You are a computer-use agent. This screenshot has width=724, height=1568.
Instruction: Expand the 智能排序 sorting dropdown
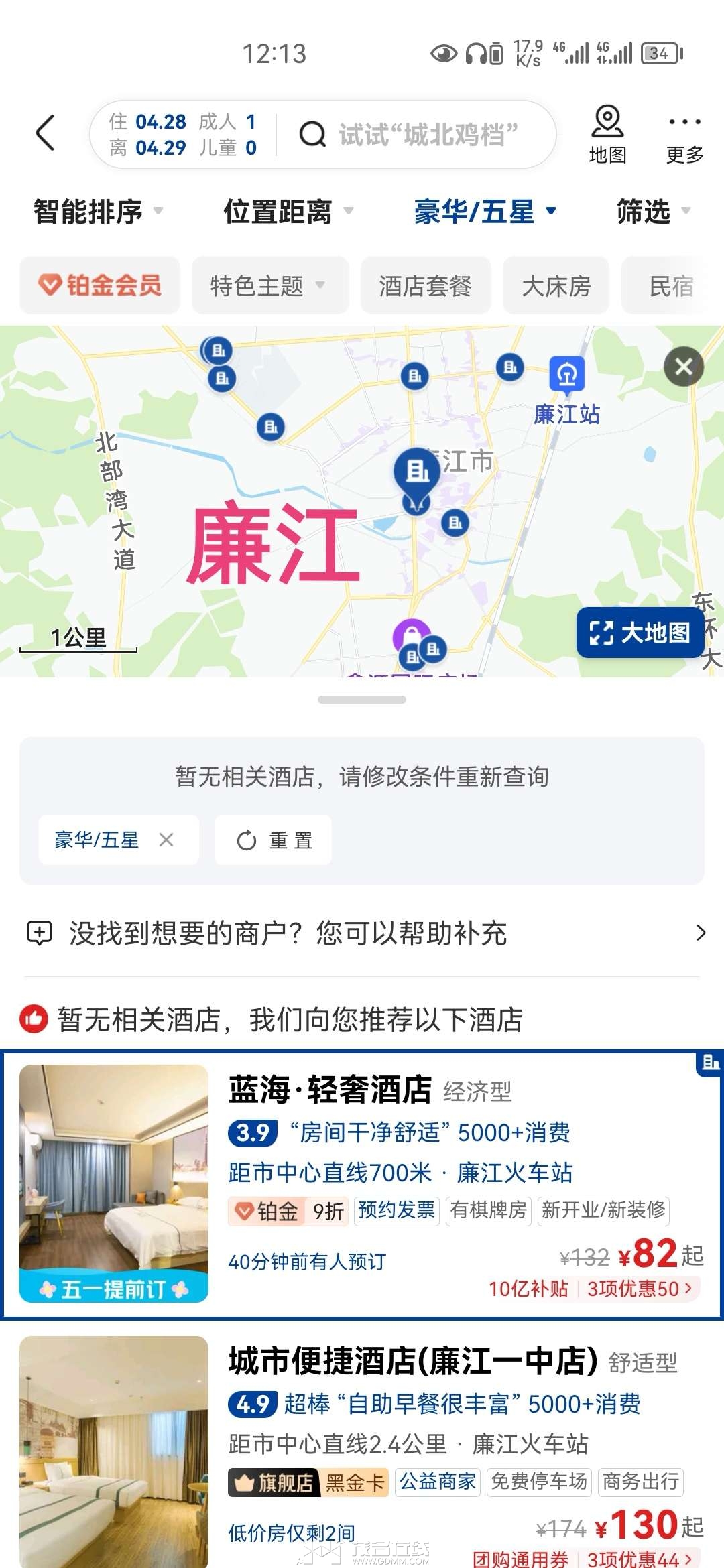99,212
